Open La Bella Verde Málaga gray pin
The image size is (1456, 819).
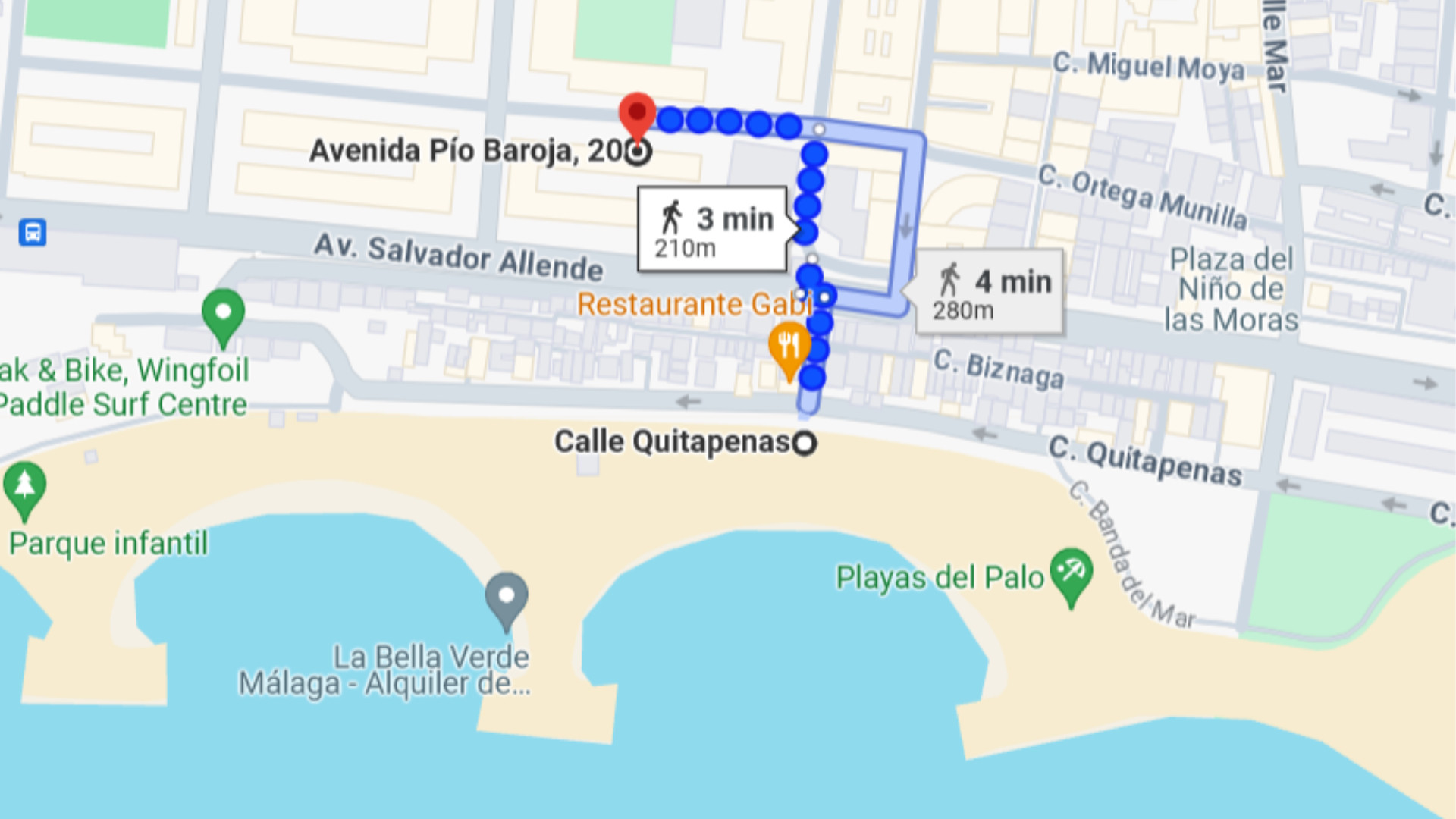(x=507, y=598)
